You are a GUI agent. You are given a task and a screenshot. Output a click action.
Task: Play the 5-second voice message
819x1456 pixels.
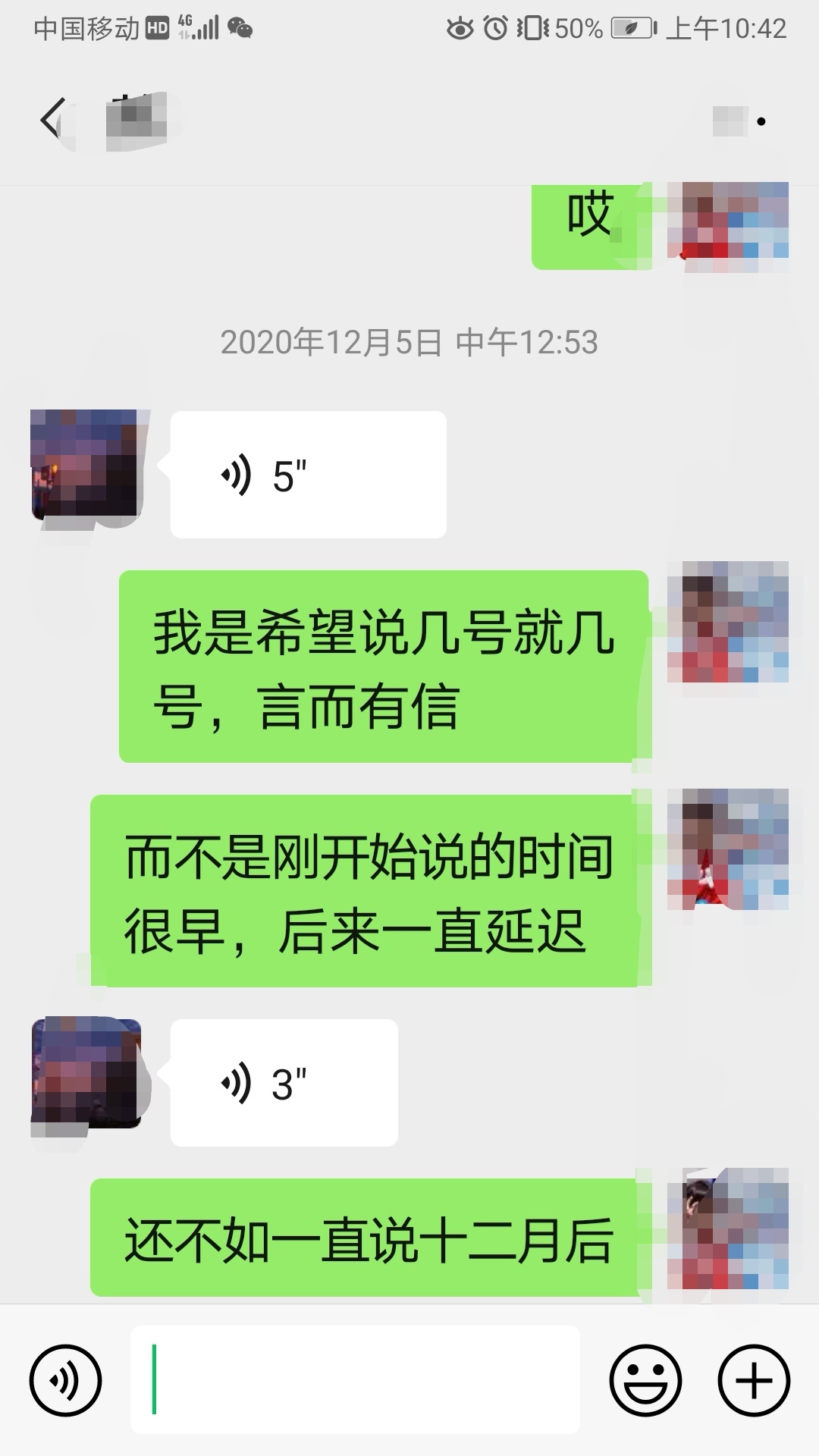click(x=308, y=475)
